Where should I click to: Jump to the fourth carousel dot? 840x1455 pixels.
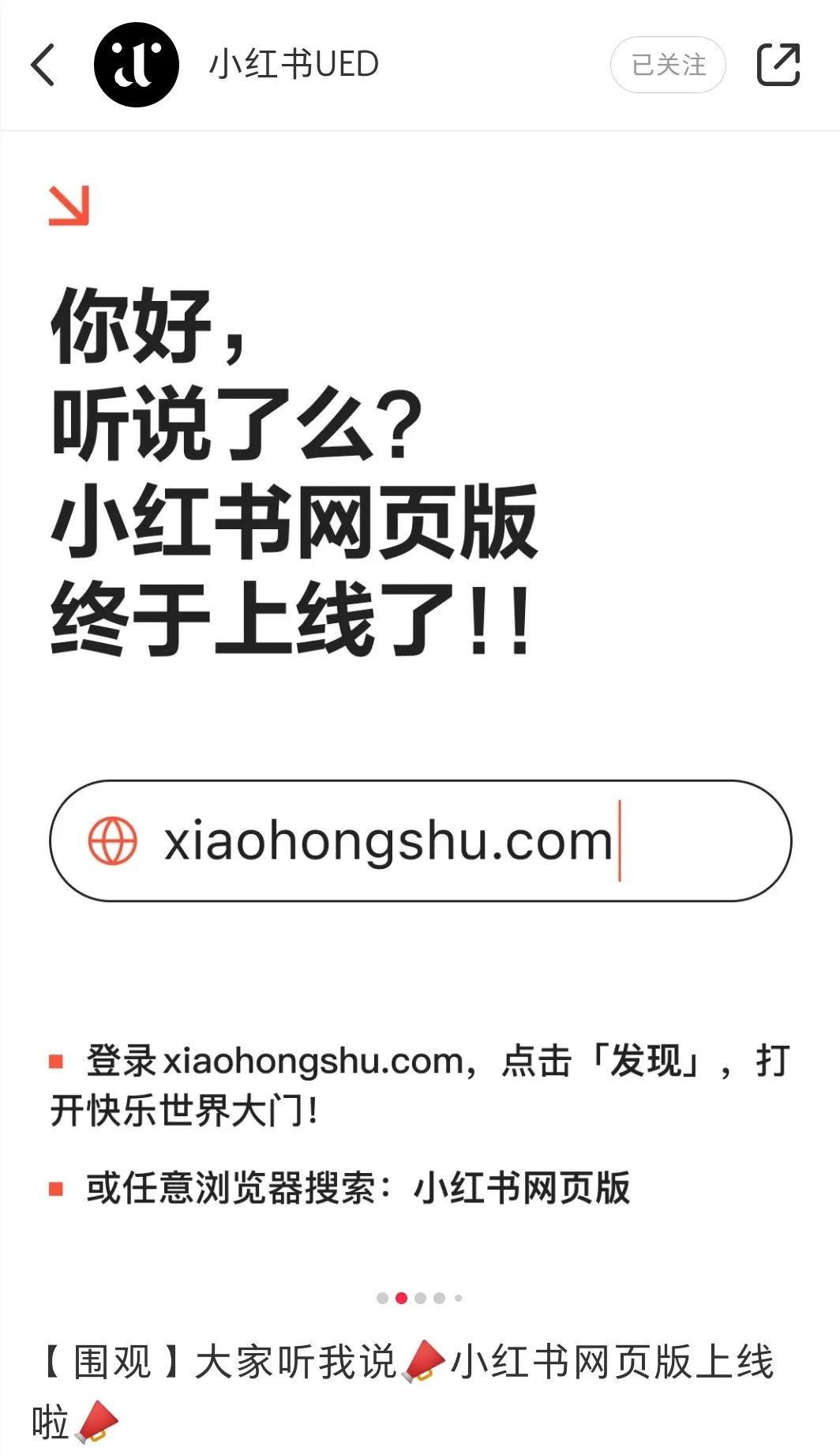(x=438, y=1298)
